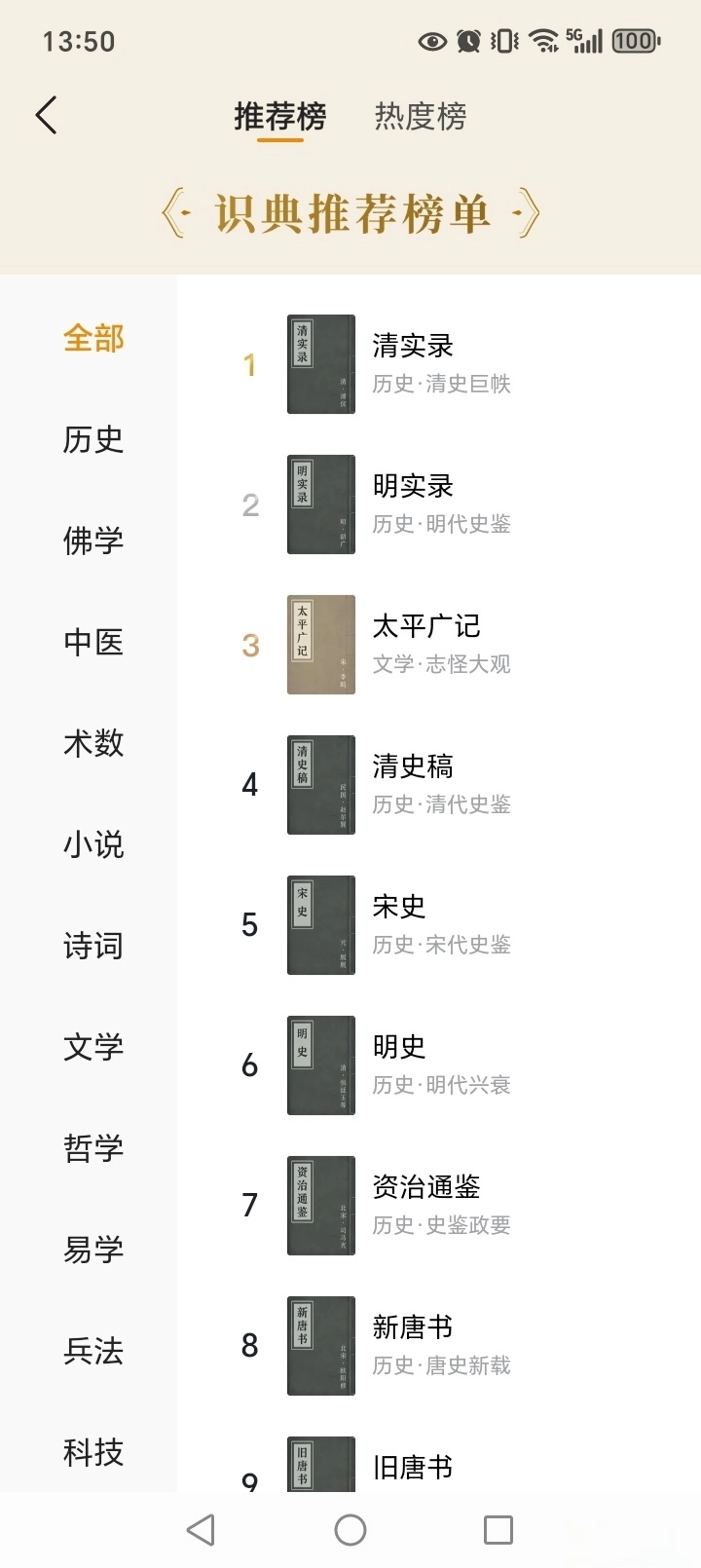
Task: Open the 清实录 book cover thumbnail
Action: point(320,362)
